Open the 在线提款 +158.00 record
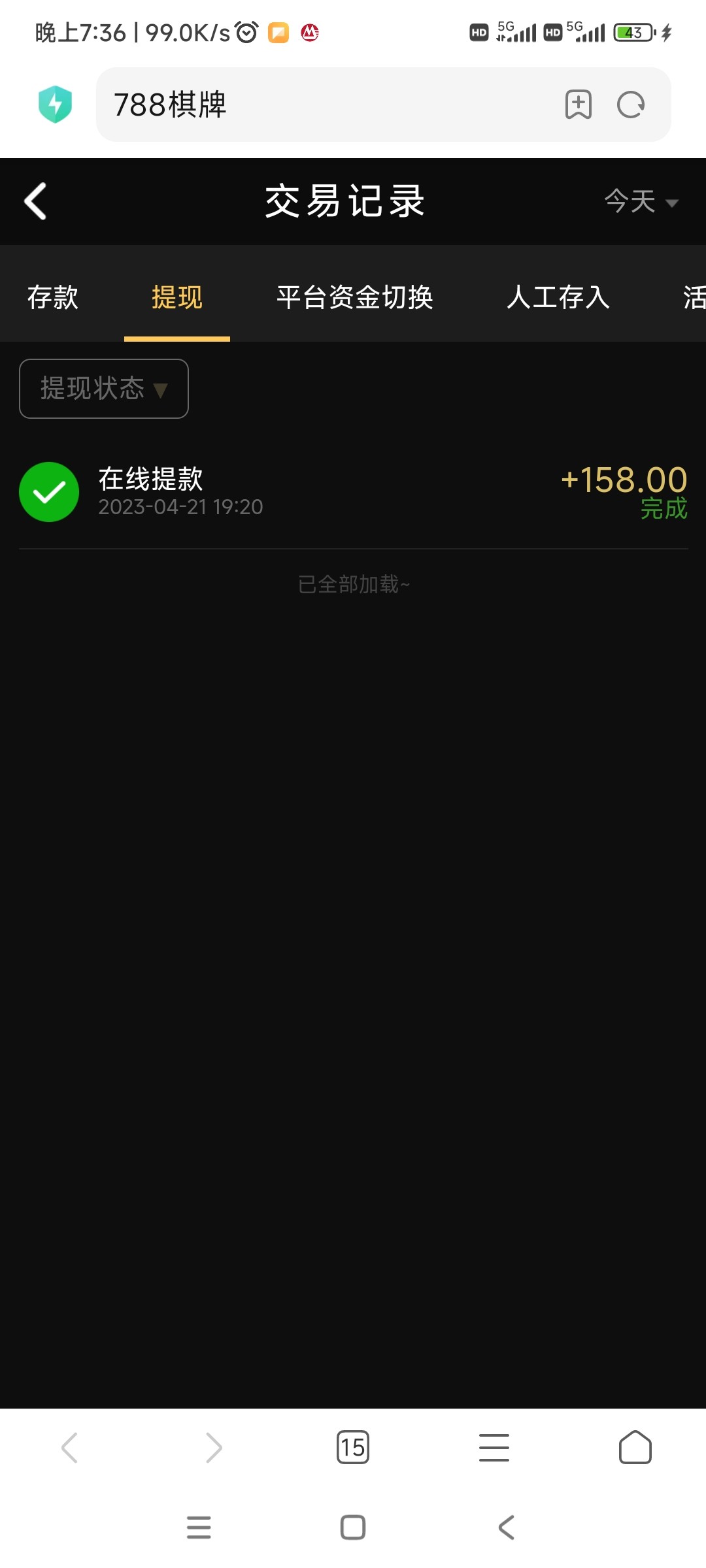The height and width of the screenshot is (1568, 706). tap(353, 491)
